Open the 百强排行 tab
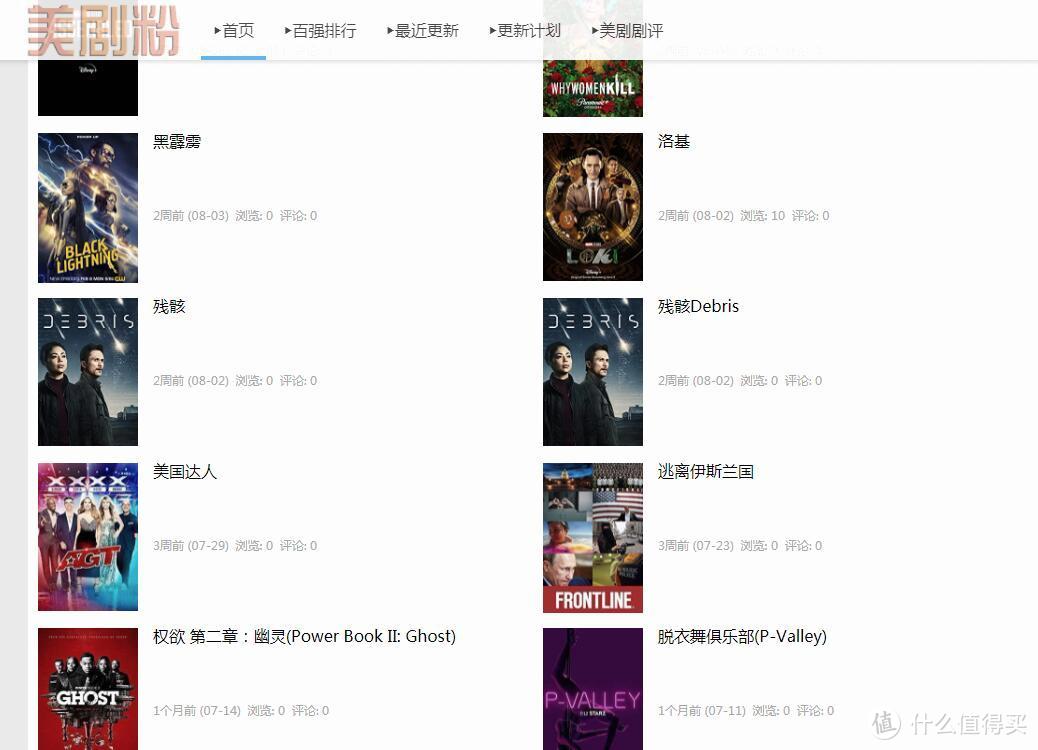Viewport: 1038px width, 750px height. pyautogui.click(x=320, y=31)
